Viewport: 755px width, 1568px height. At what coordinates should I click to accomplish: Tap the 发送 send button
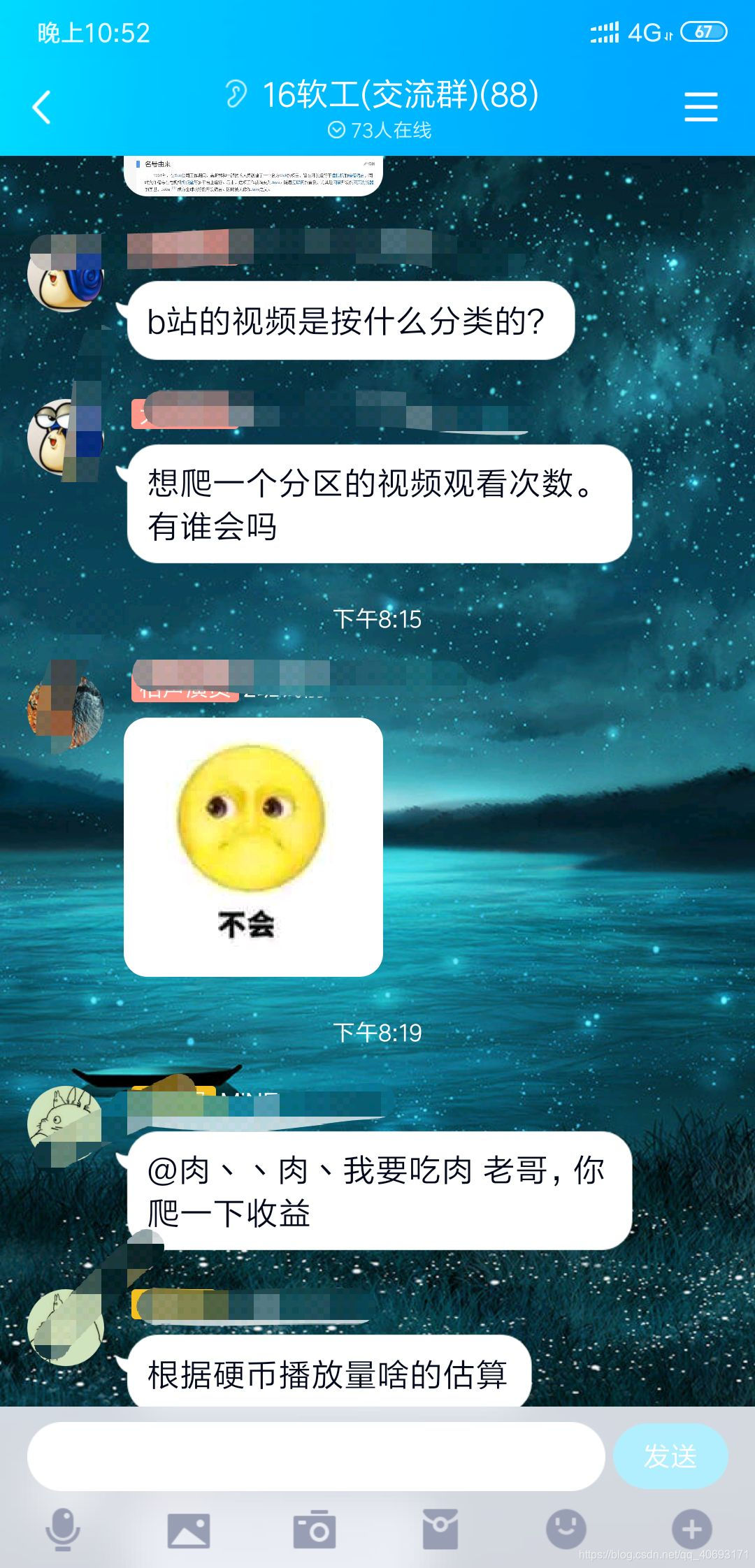[670, 1456]
